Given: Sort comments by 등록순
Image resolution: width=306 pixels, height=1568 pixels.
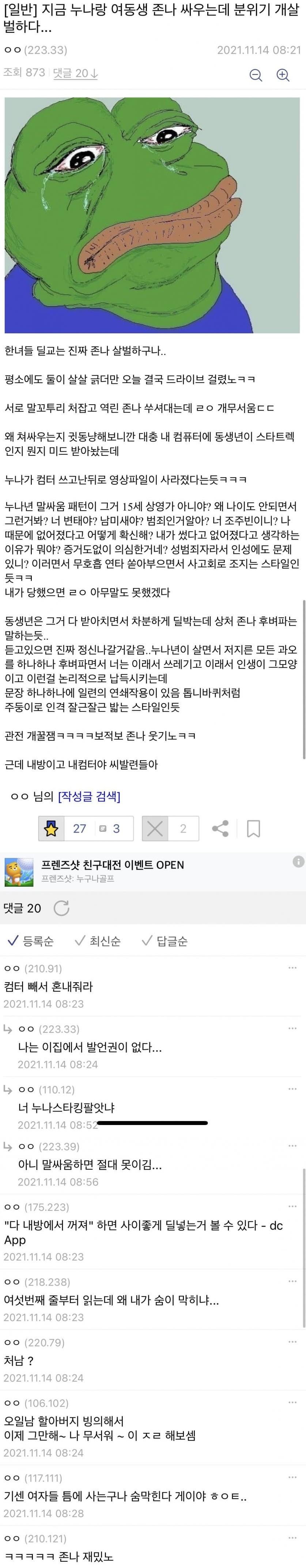Looking at the screenshot, I should click(30, 941).
